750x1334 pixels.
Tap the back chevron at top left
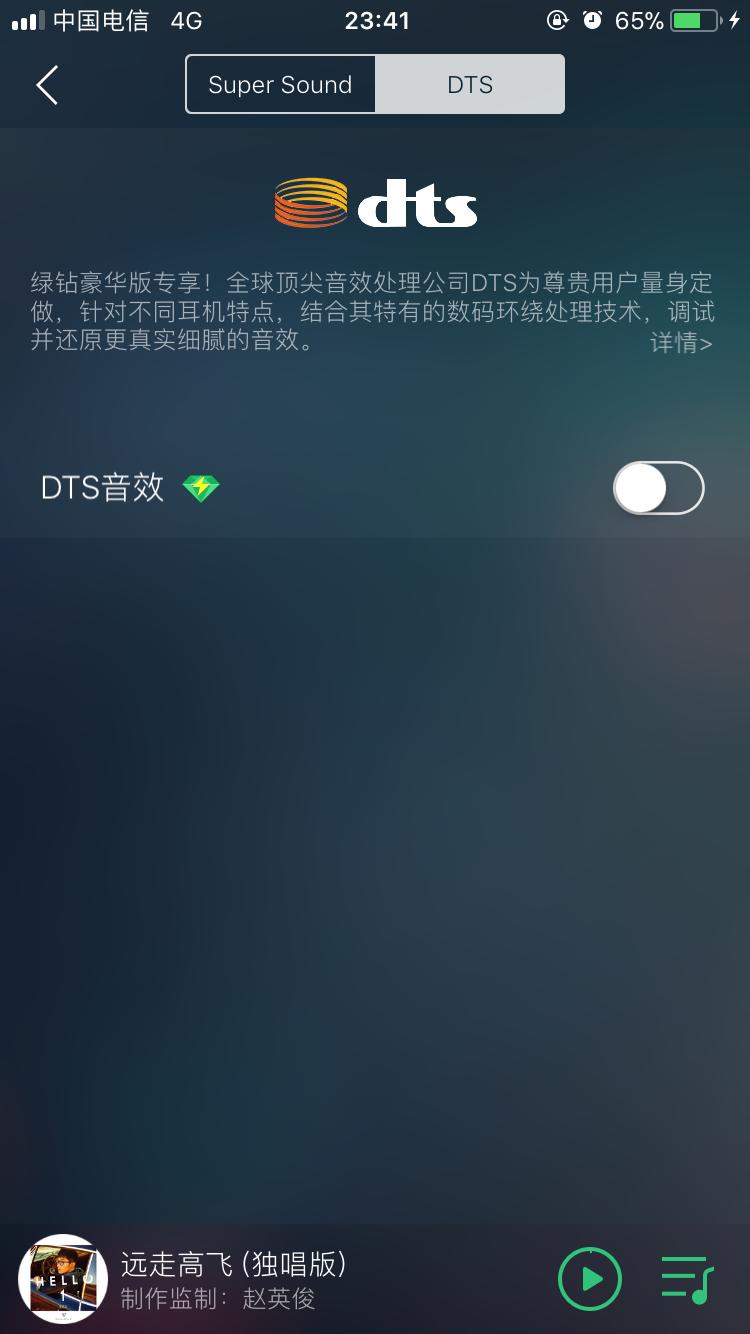pyautogui.click(x=46, y=86)
